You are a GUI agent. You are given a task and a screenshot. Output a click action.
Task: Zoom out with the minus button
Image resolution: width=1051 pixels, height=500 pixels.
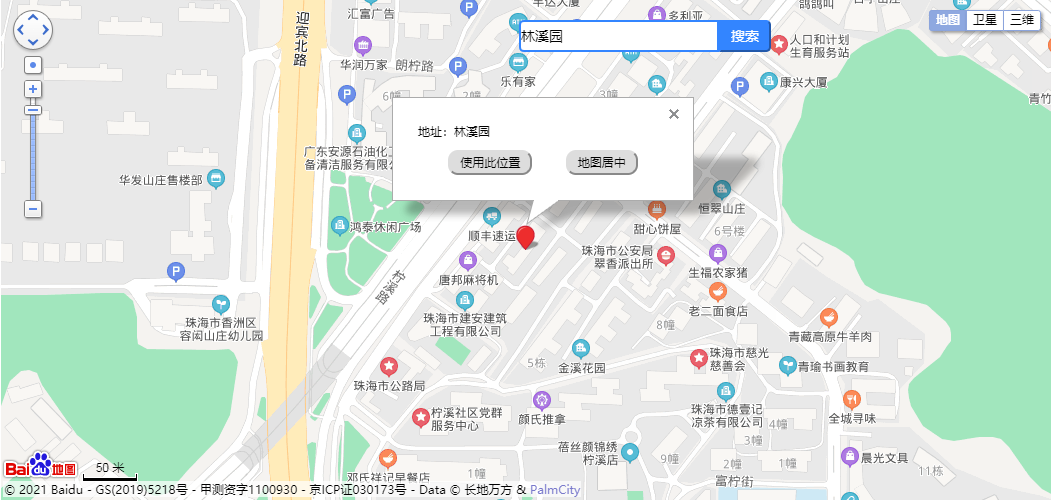33,209
